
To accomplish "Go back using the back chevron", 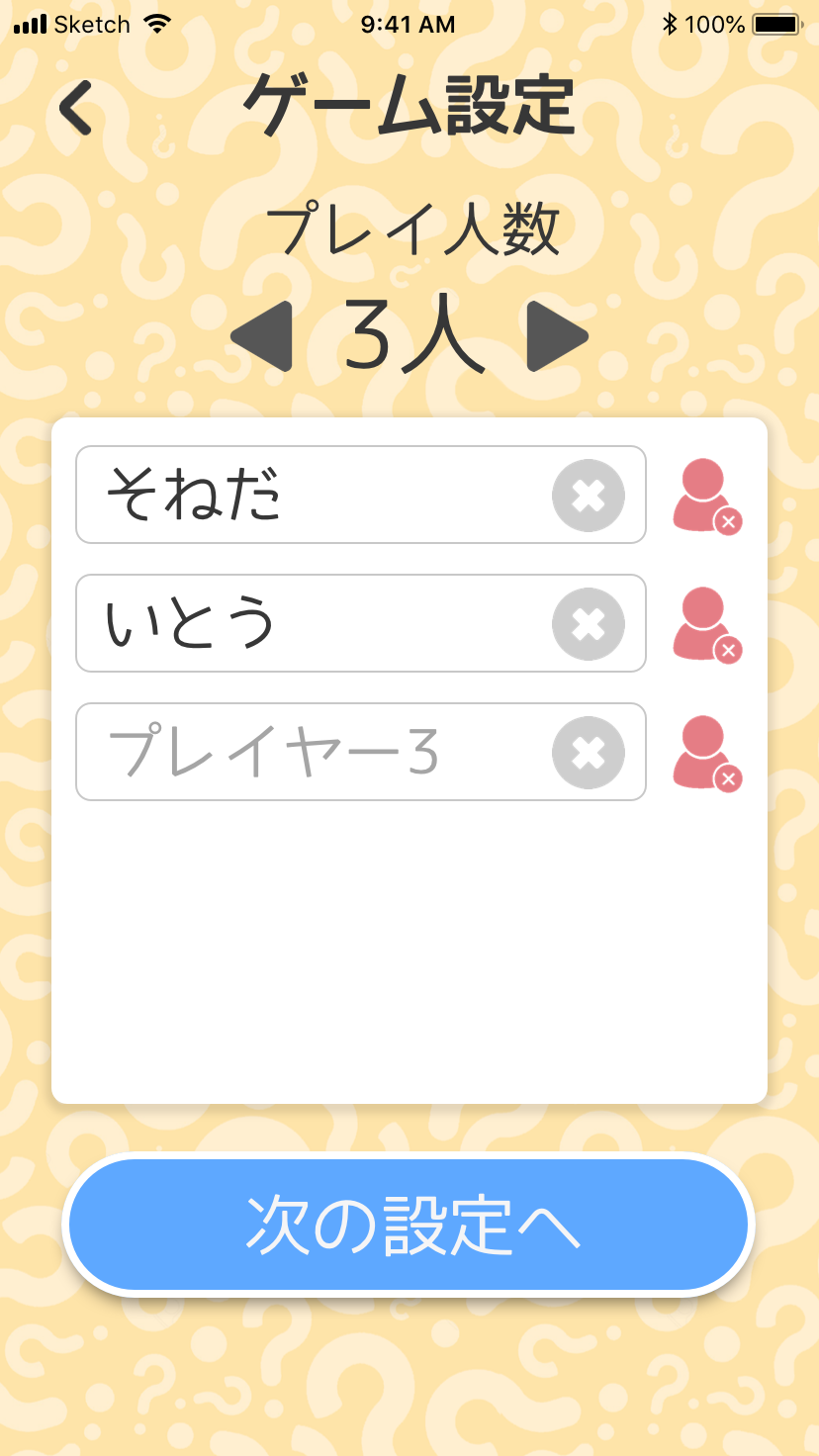I will click(x=74, y=109).
